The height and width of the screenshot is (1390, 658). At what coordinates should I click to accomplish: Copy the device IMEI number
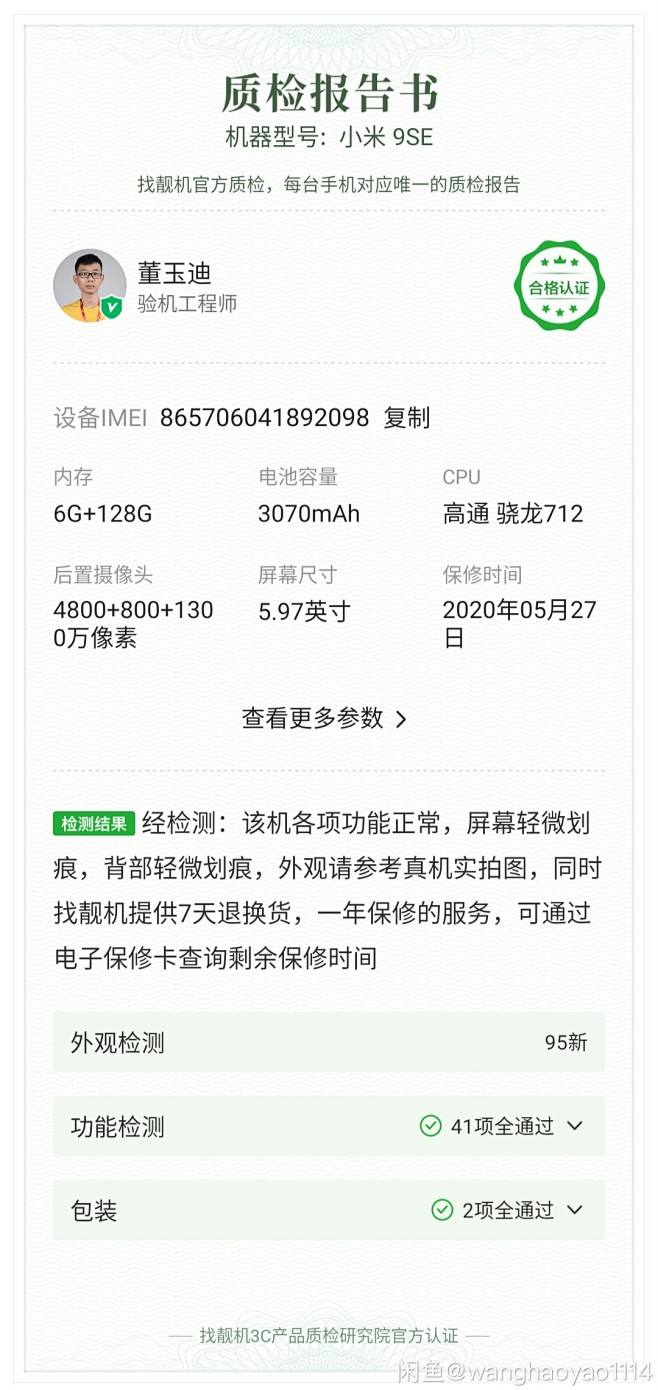pos(407,418)
